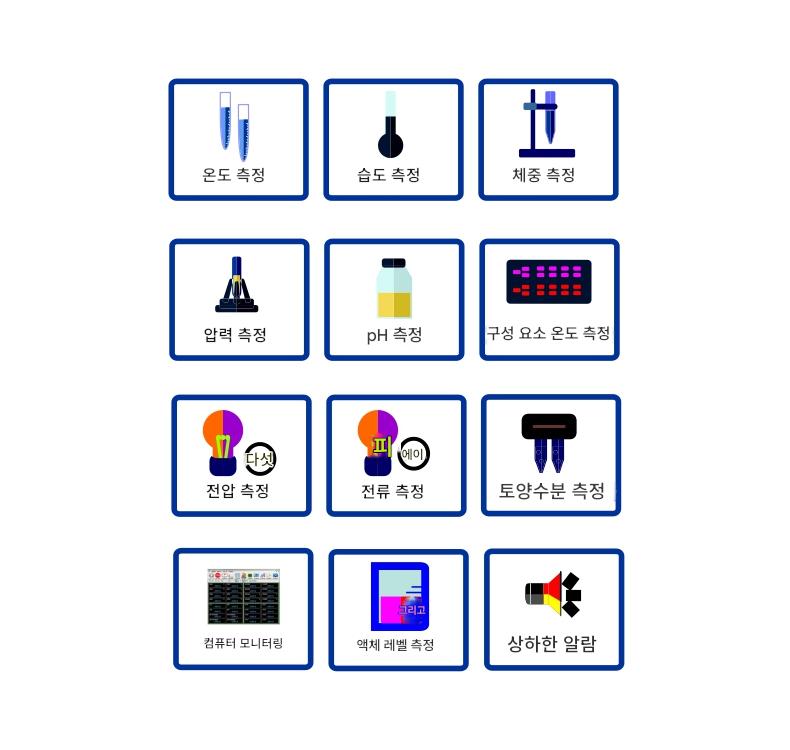The image size is (790, 750).
Task: Tap the 압력 측정 tile
Action: (x=239, y=300)
